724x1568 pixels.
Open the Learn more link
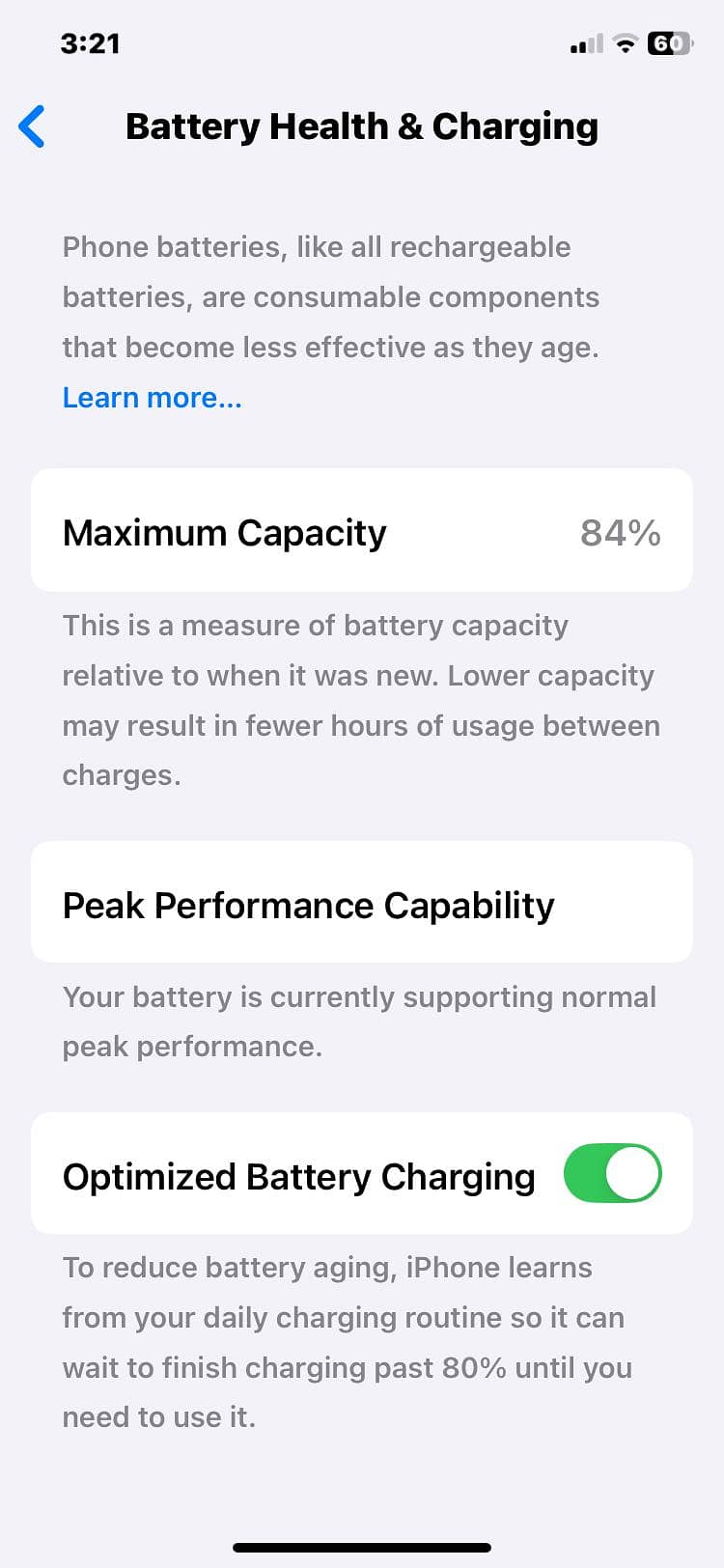tap(152, 398)
